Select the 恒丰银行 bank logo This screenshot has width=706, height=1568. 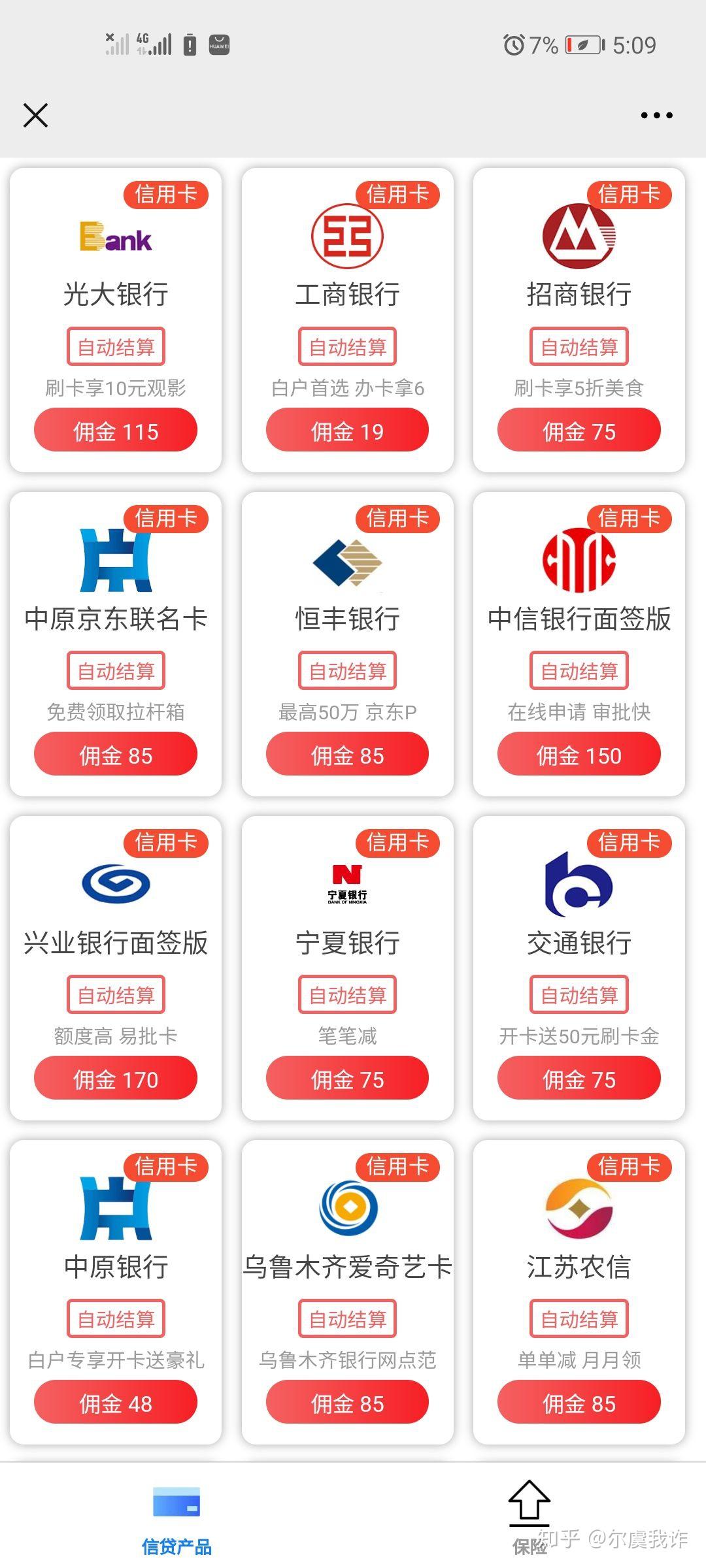[347, 562]
